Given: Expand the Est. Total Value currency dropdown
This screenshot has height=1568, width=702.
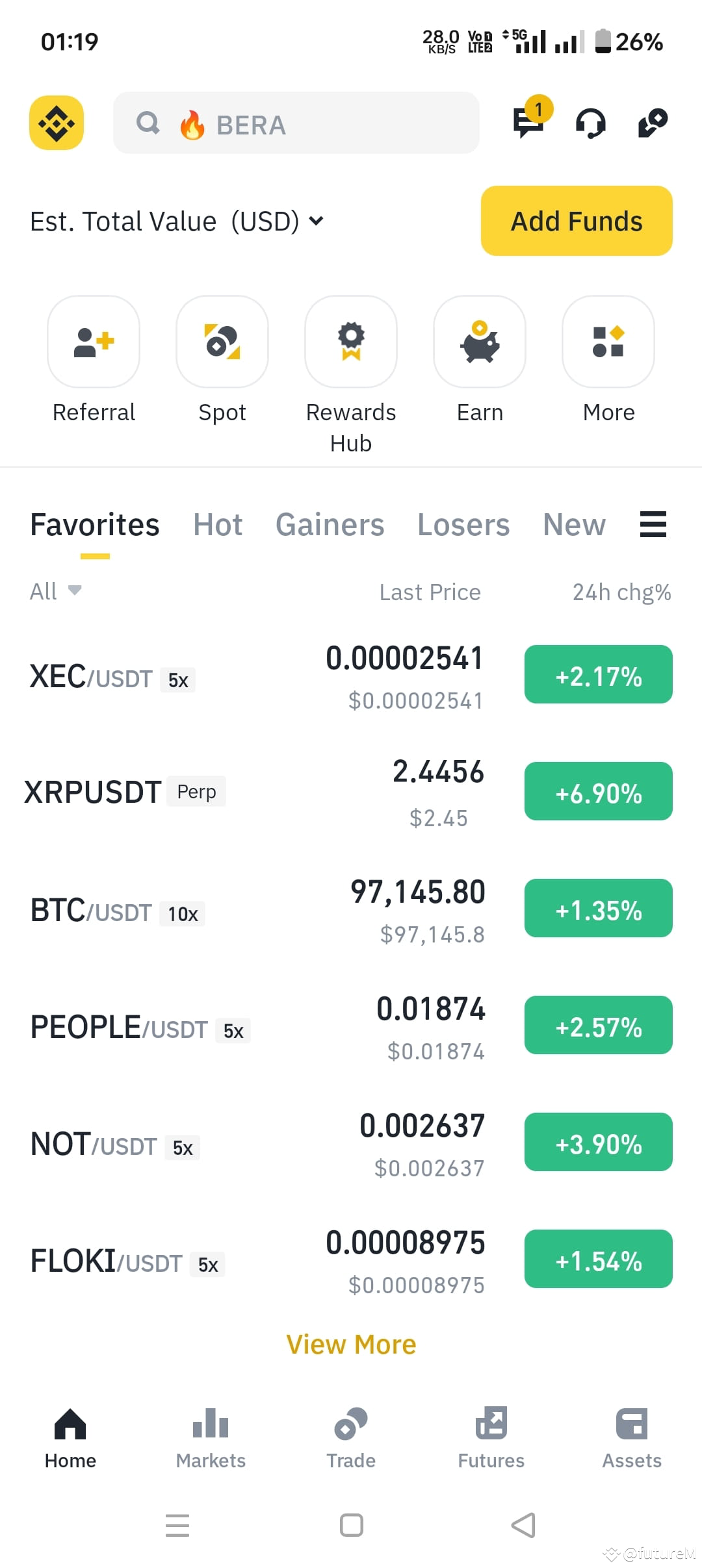Looking at the screenshot, I should tap(177, 221).
